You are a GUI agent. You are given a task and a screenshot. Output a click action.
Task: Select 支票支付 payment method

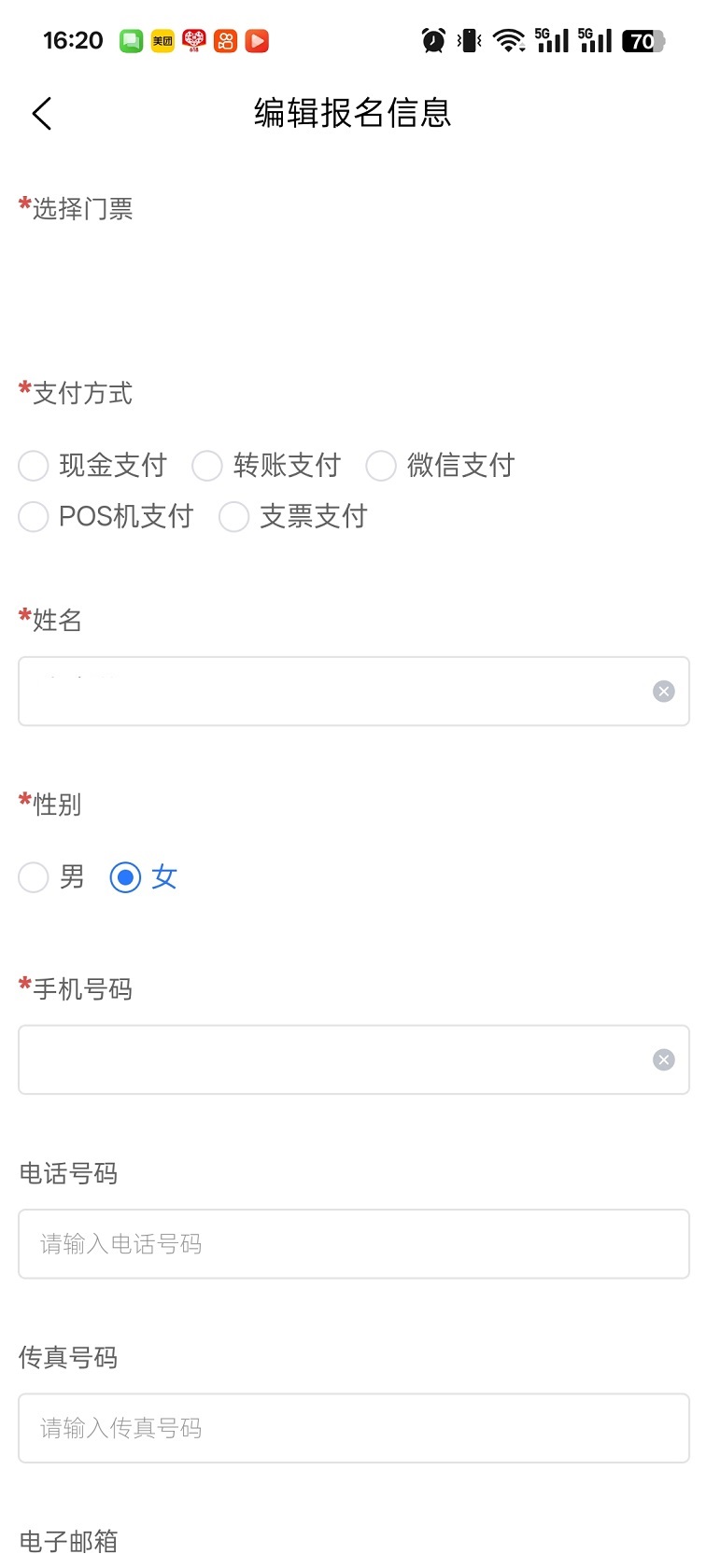coord(233,516)
